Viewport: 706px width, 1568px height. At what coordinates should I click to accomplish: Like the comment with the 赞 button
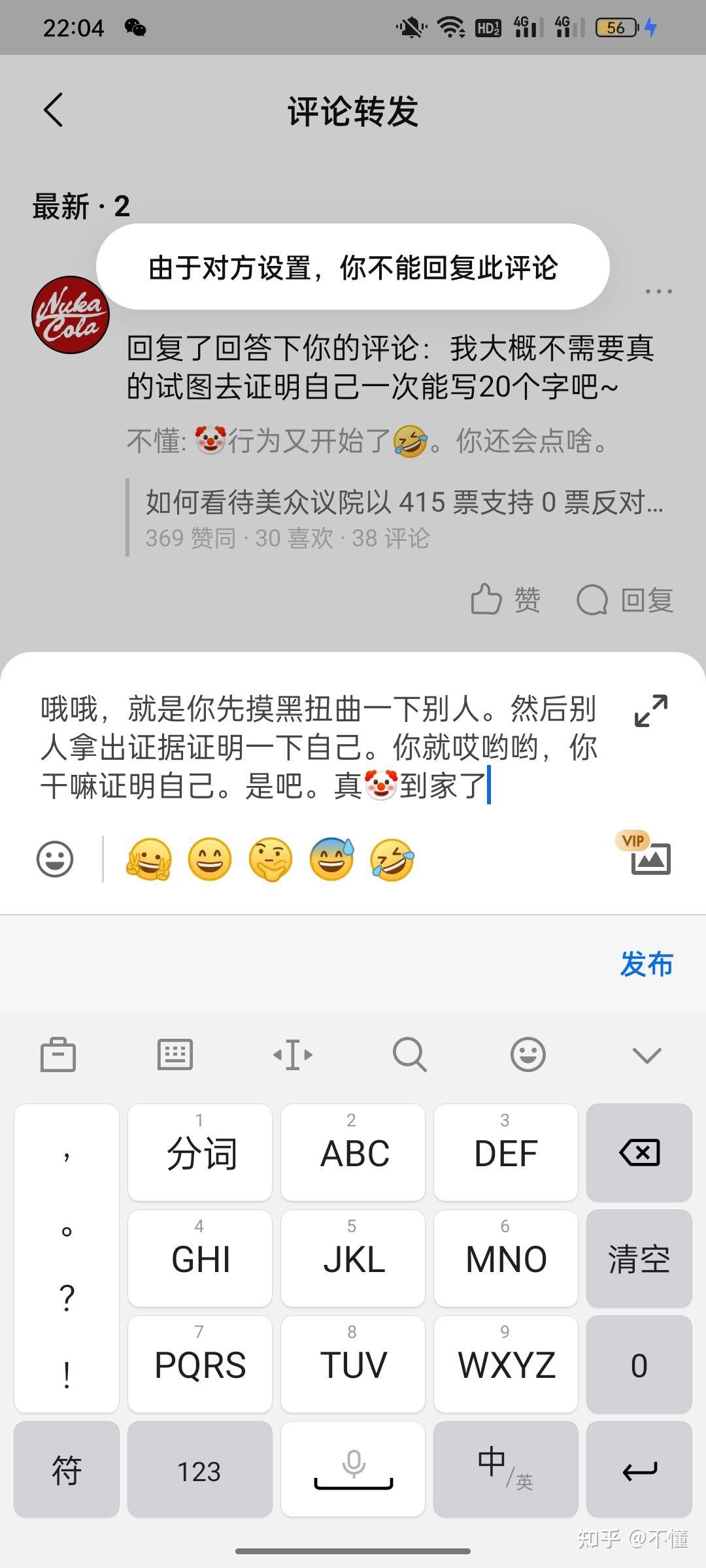click(505, 599)
